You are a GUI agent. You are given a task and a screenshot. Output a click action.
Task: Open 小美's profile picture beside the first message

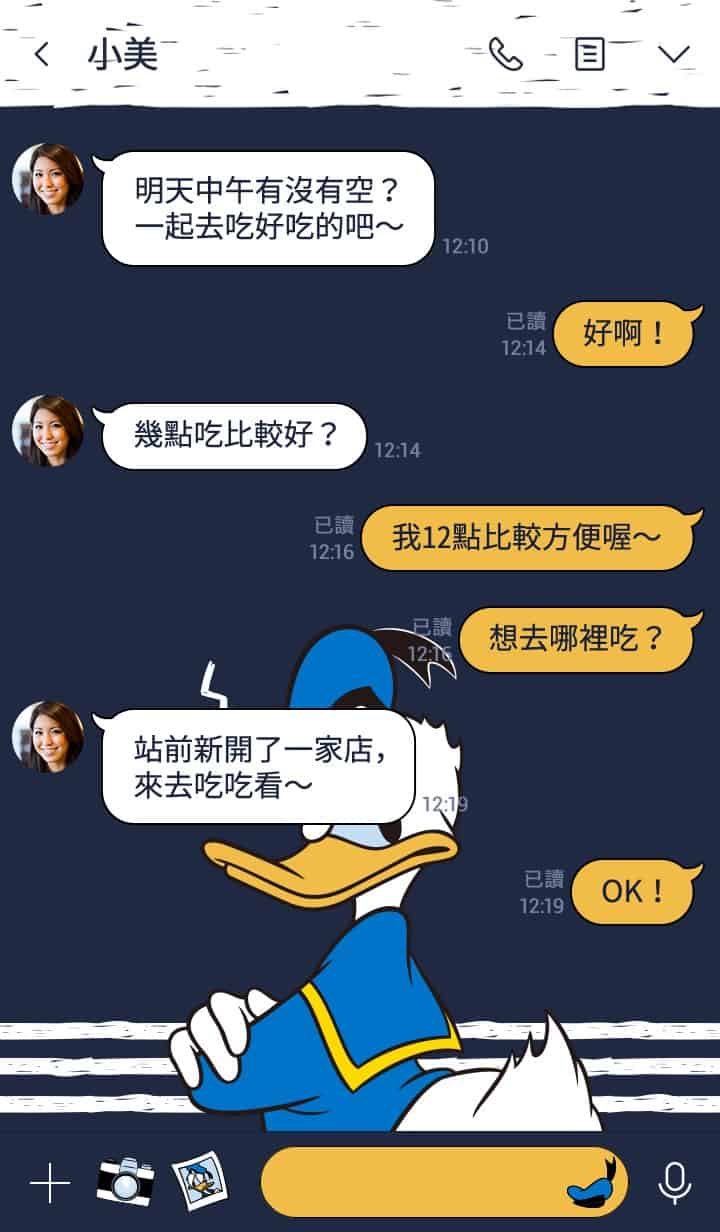(48, 180)
